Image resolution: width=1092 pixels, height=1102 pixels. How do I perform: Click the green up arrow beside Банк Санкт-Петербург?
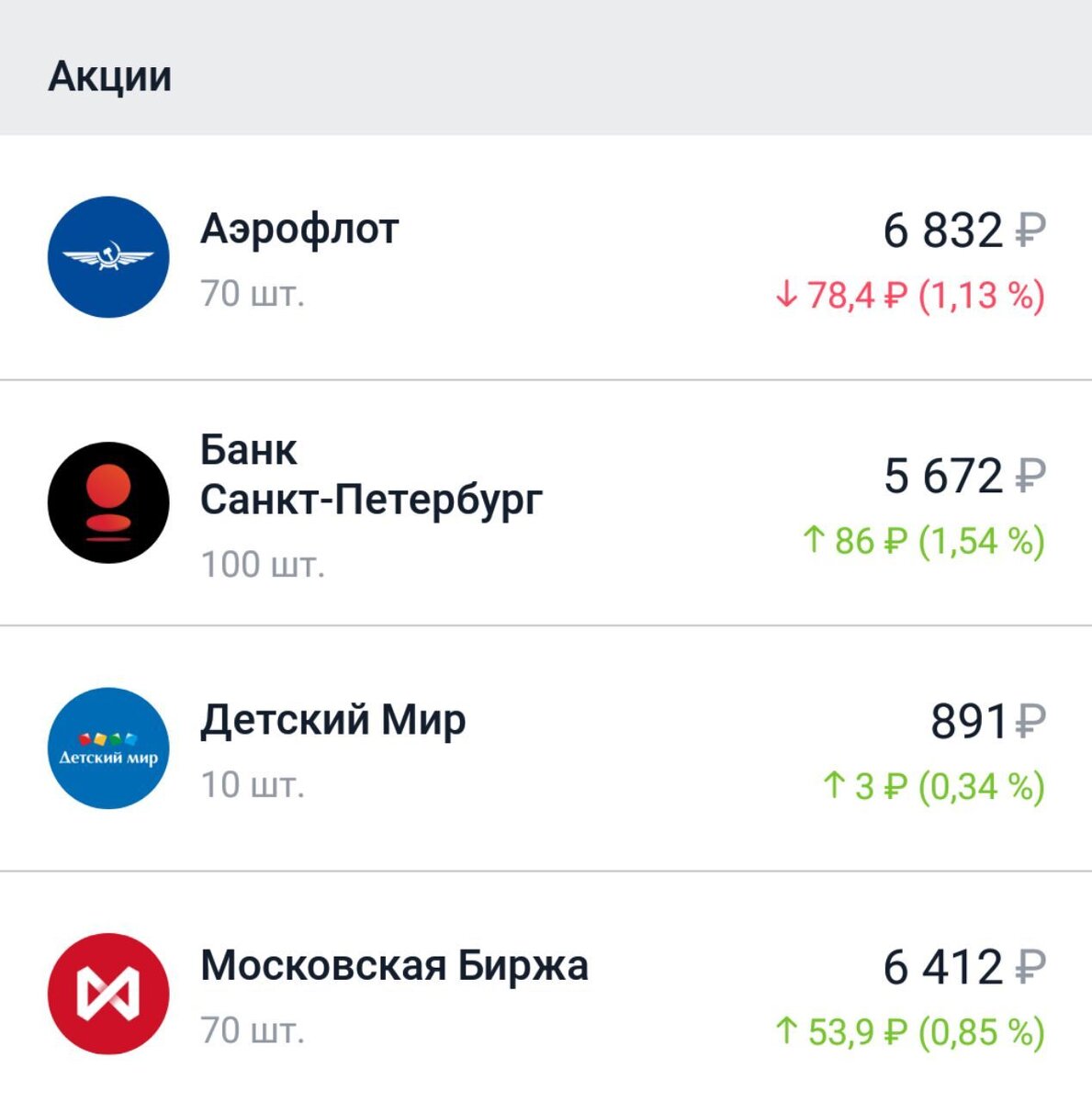[812, 542]
